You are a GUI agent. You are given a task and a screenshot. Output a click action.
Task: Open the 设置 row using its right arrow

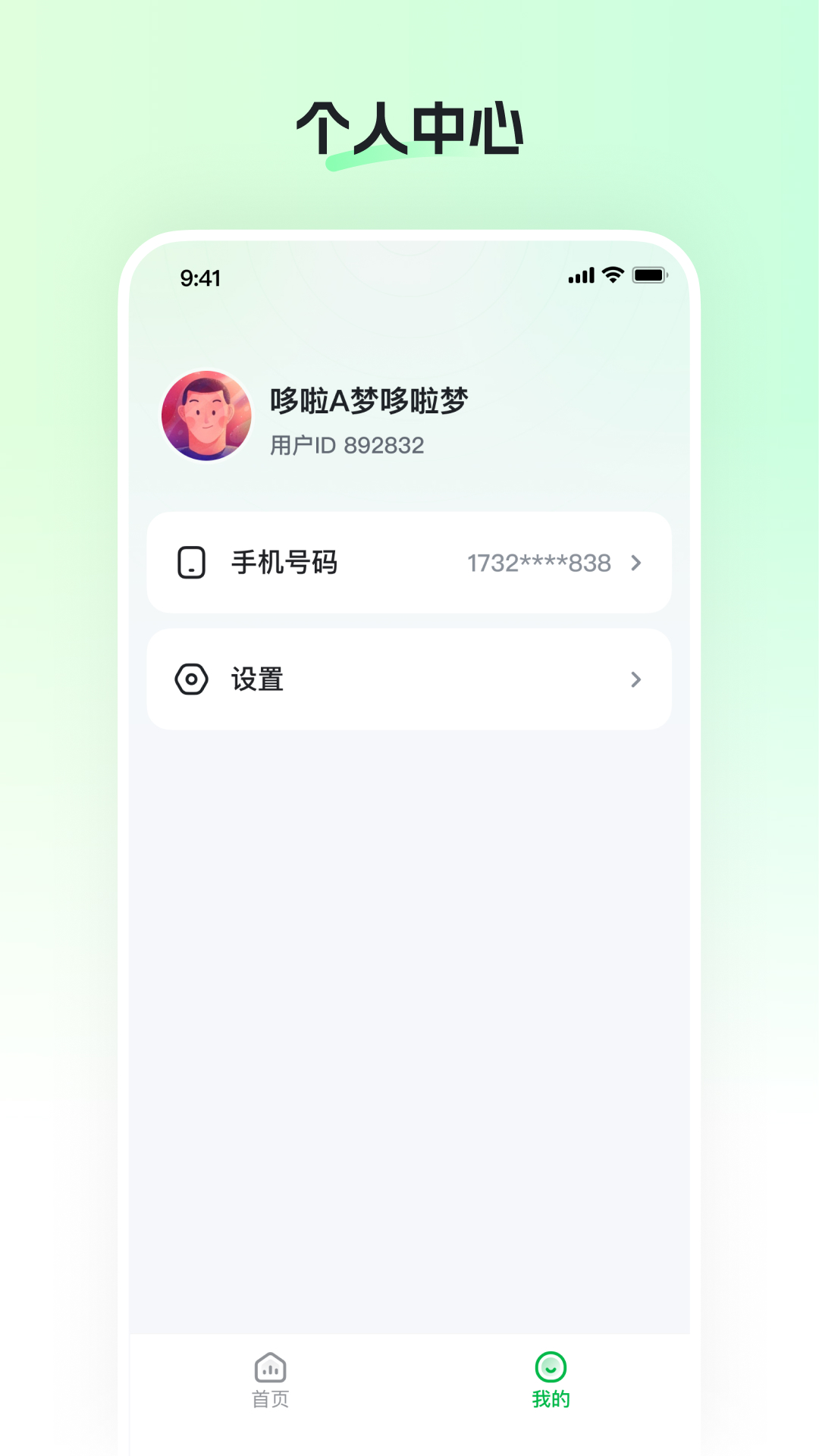click(x=636, y=679)
